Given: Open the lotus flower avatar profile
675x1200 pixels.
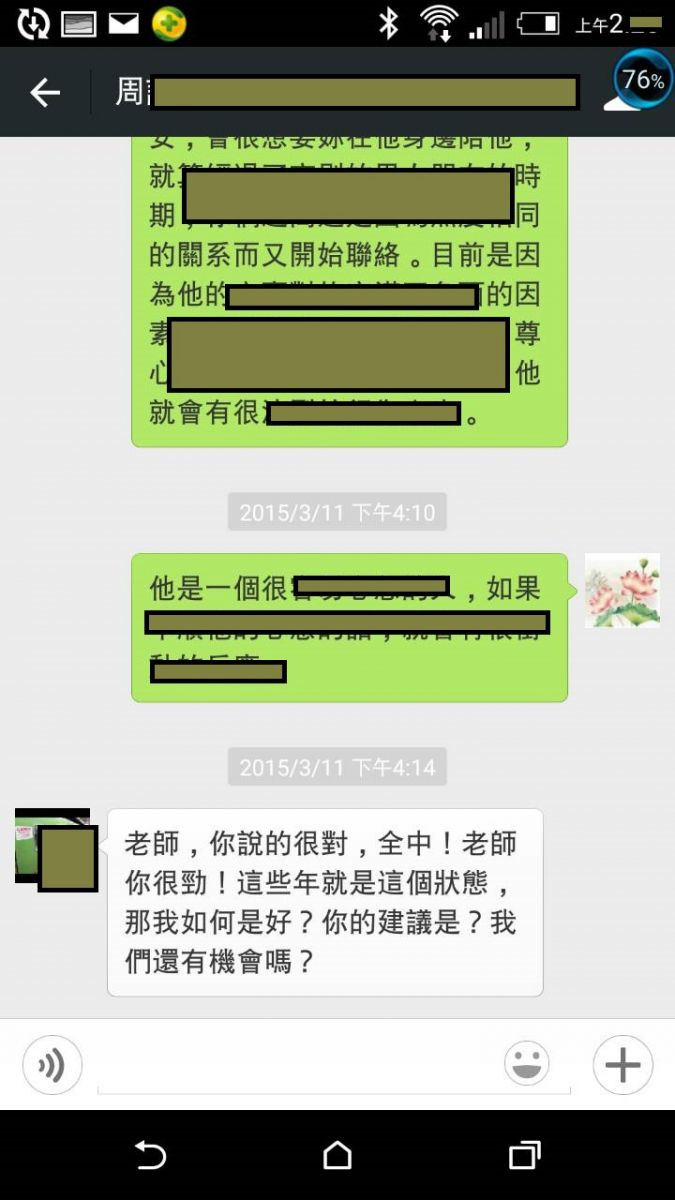Looking at the screenshot, I should pyautogui.click(x=622, y=591).
